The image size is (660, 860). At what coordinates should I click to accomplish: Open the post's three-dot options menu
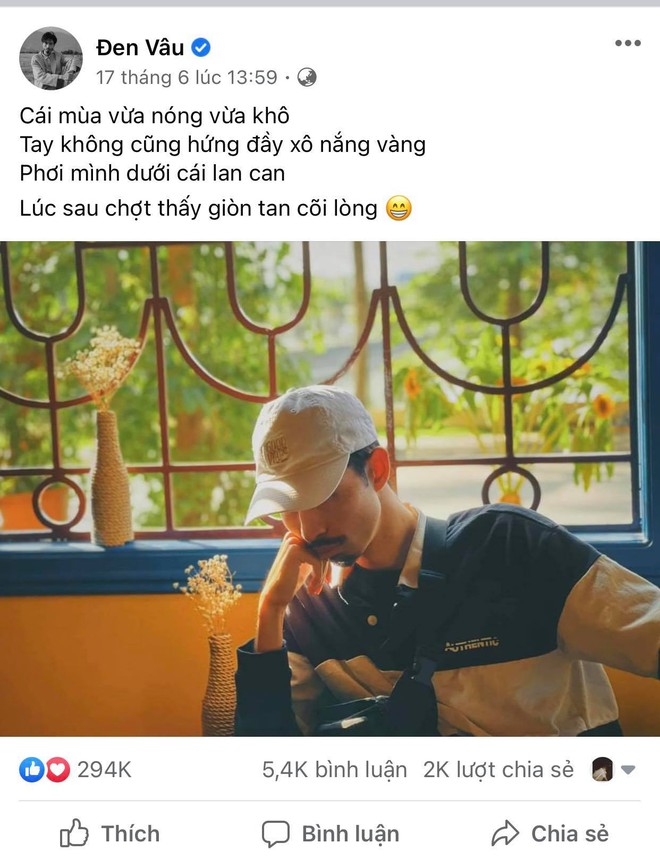pos(627,43)
